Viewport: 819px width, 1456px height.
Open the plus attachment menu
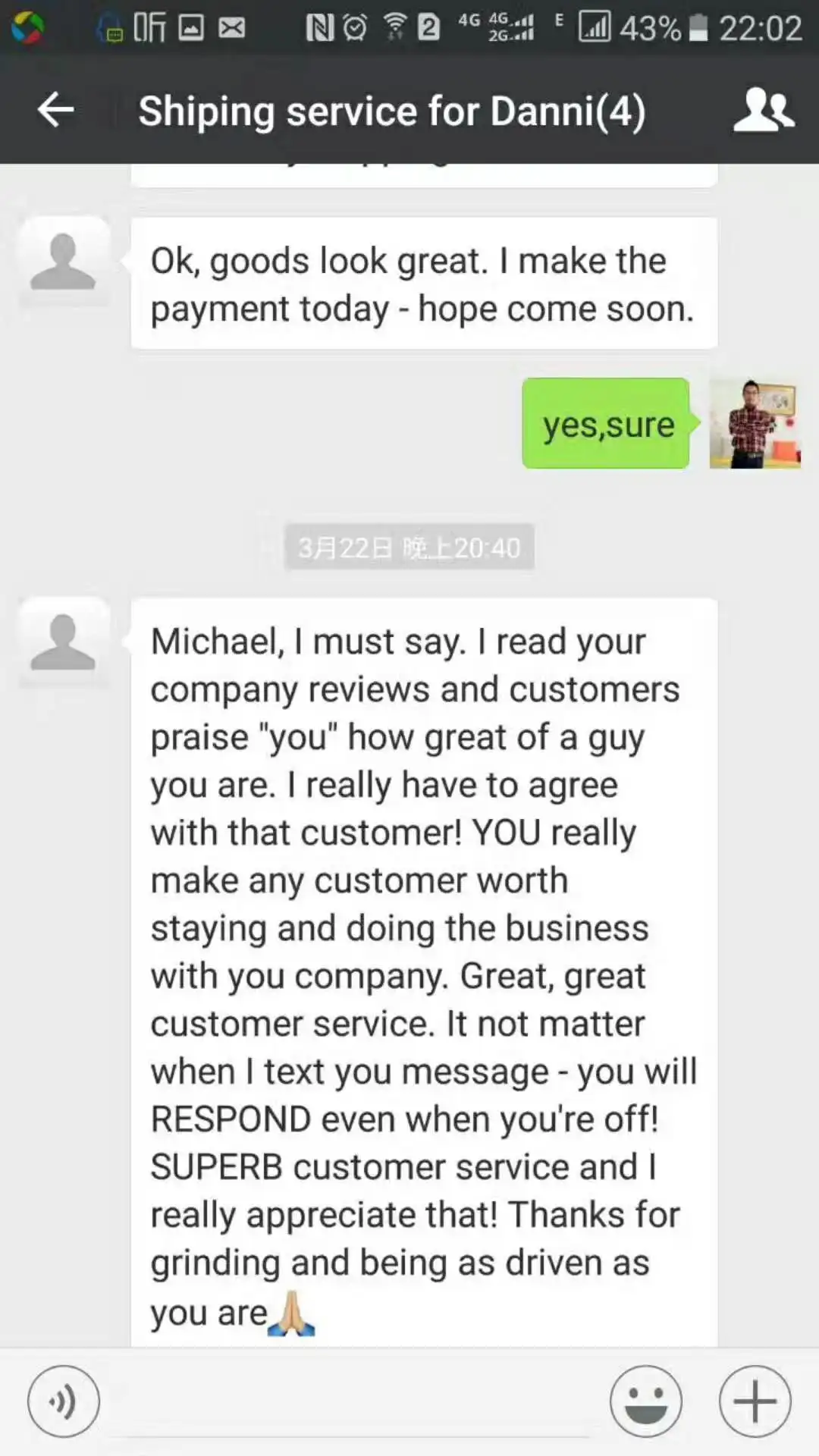click(x=755, y=1401)
